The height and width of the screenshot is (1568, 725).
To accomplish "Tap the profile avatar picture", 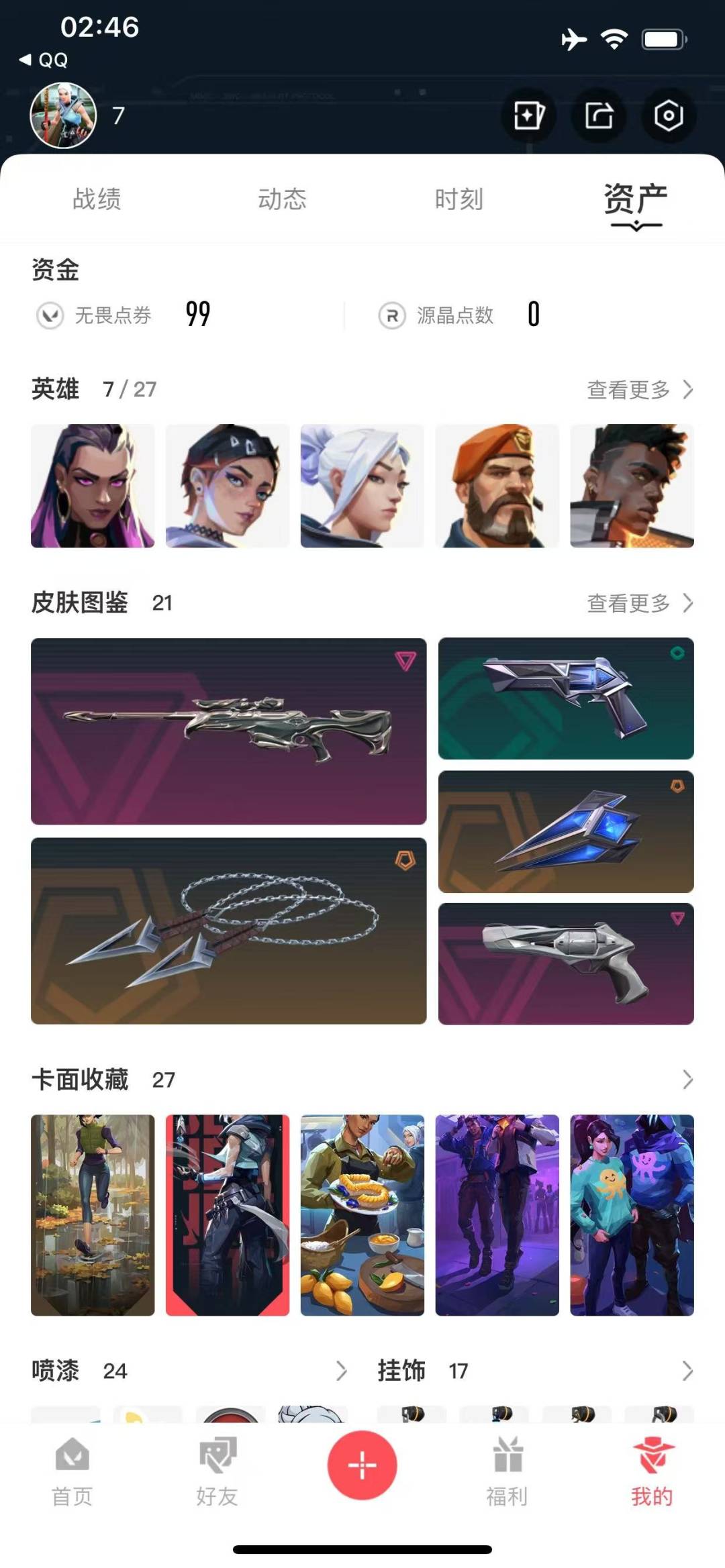I will tap(63, 115).
